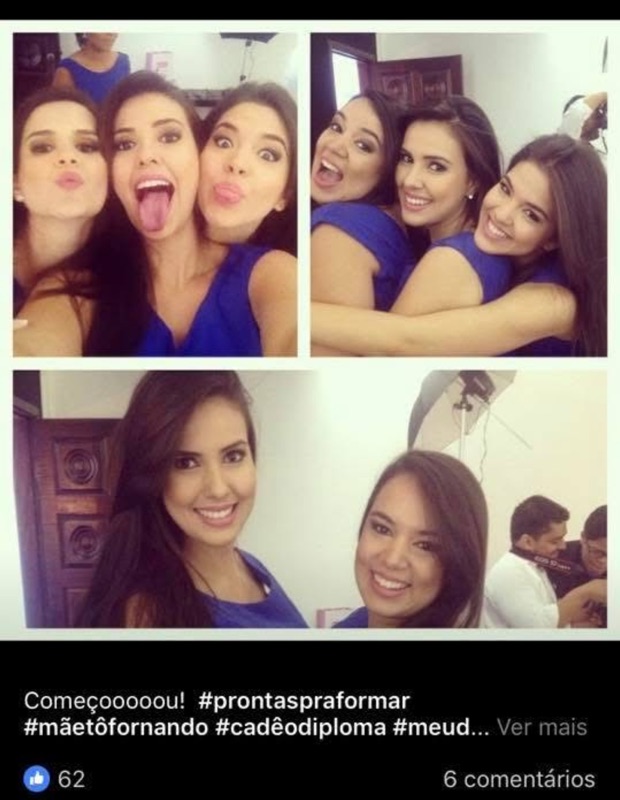Expand the caption with Ver mais
This screenshot has height=800, width=620.
[x=541, y=727]
